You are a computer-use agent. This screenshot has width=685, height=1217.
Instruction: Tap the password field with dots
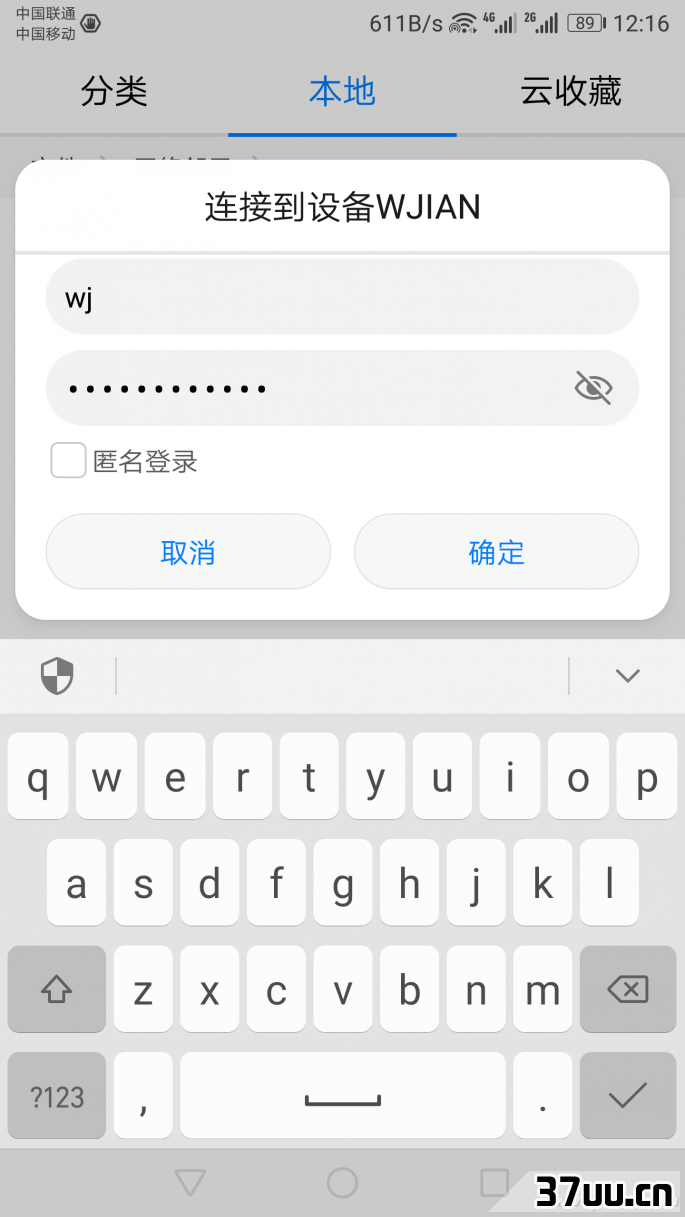tap(342, 388)
